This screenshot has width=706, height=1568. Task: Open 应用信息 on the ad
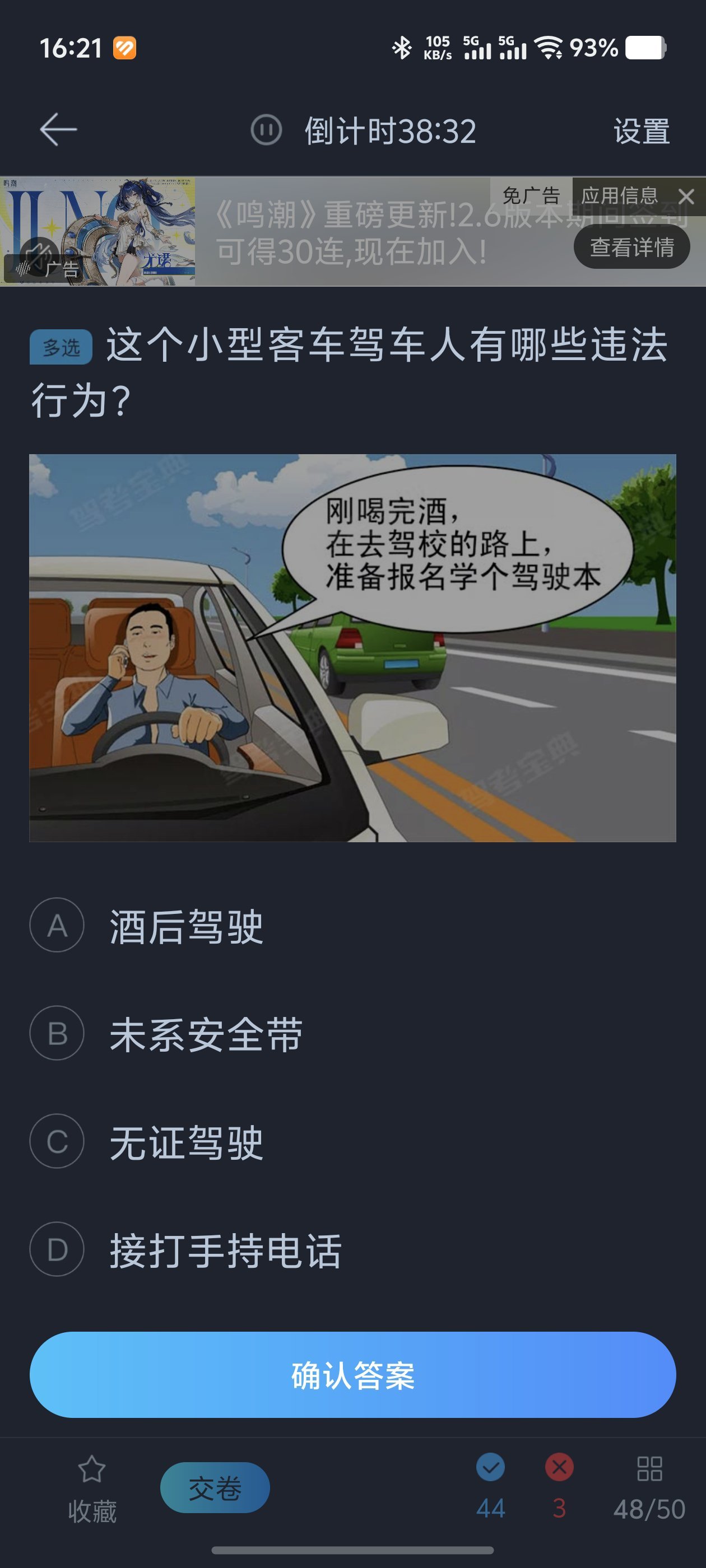click(x=619, y=196)
